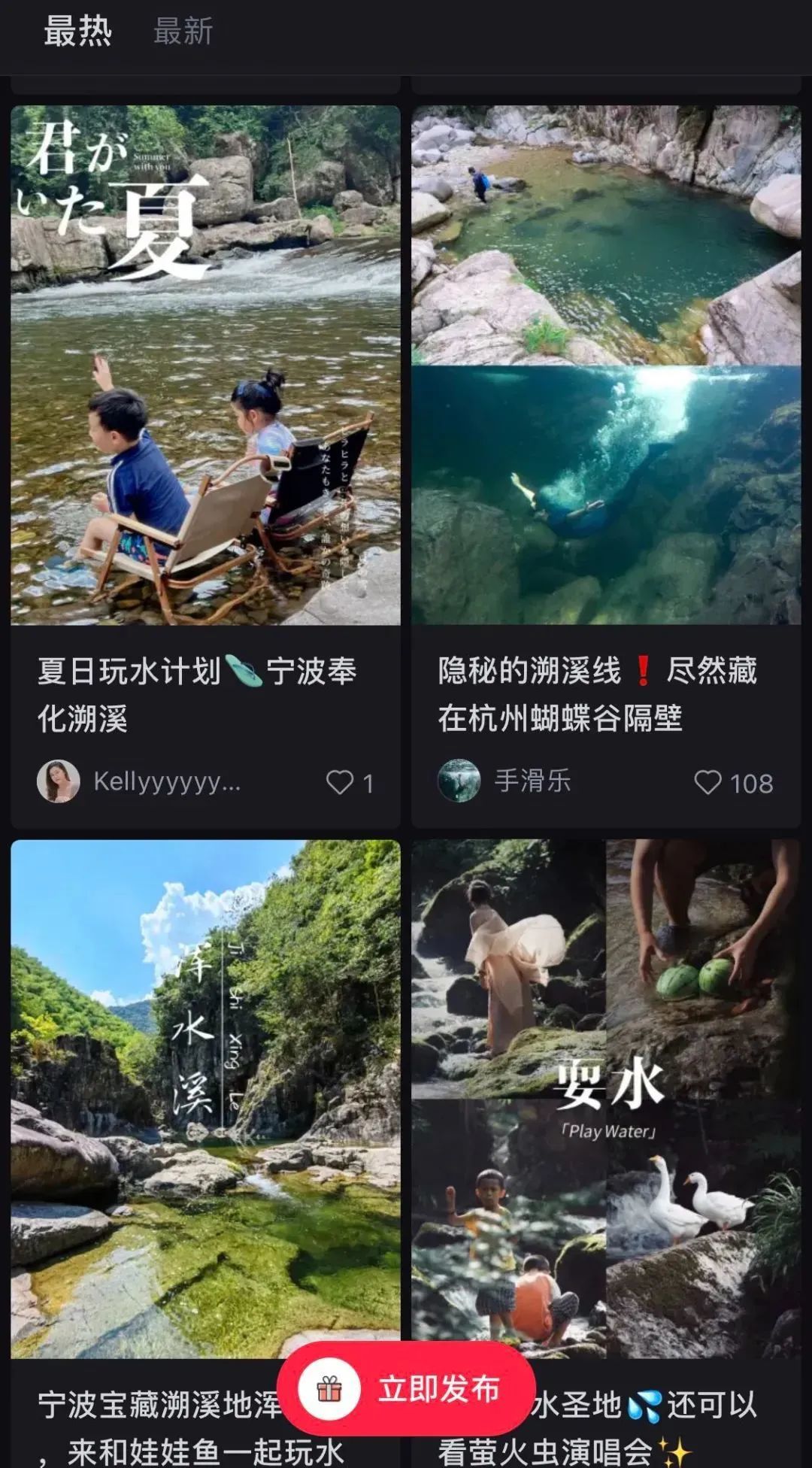Open the 耍水 Play Water post
This screenshot has width=812, height=1468.
click(606, 1098)
